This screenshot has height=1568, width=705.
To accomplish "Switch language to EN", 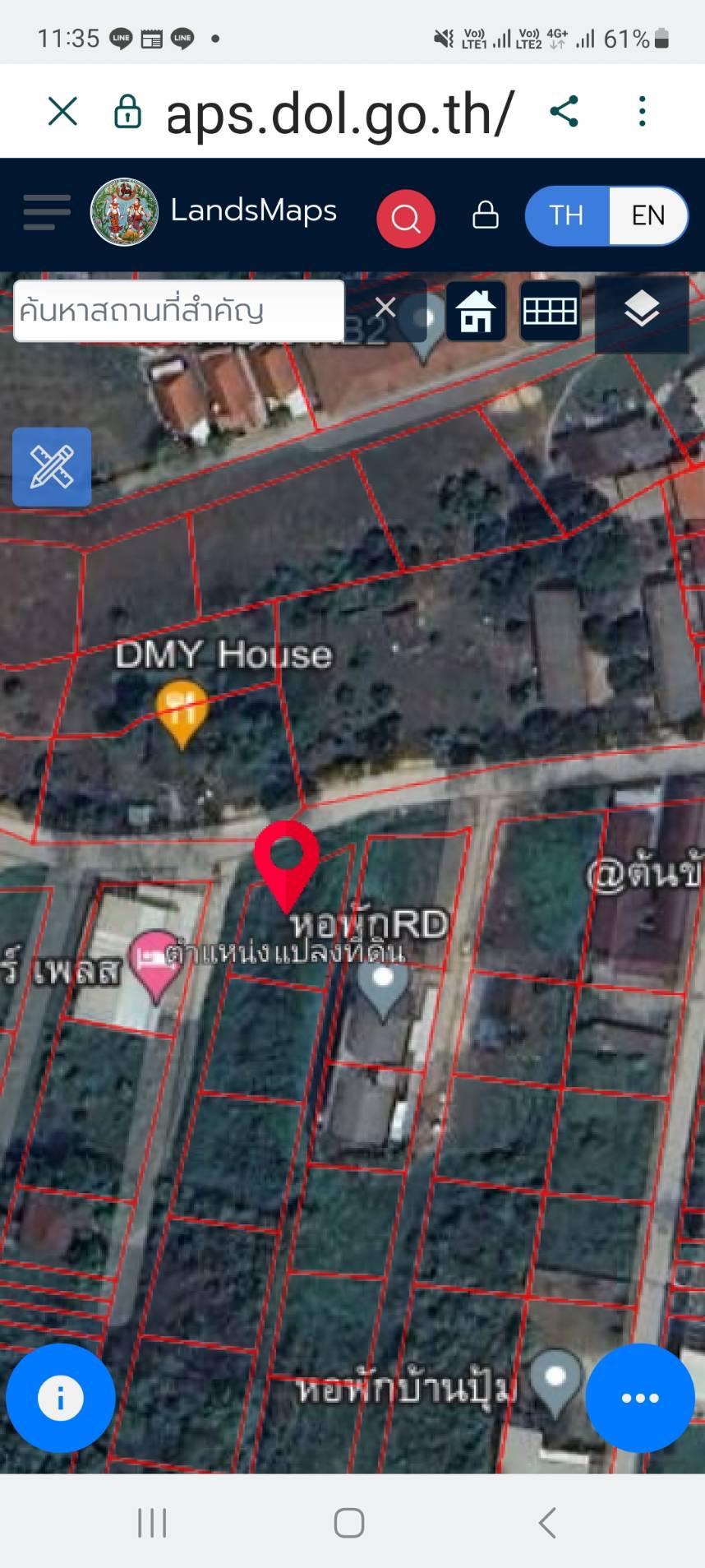I will coord(648,215).
